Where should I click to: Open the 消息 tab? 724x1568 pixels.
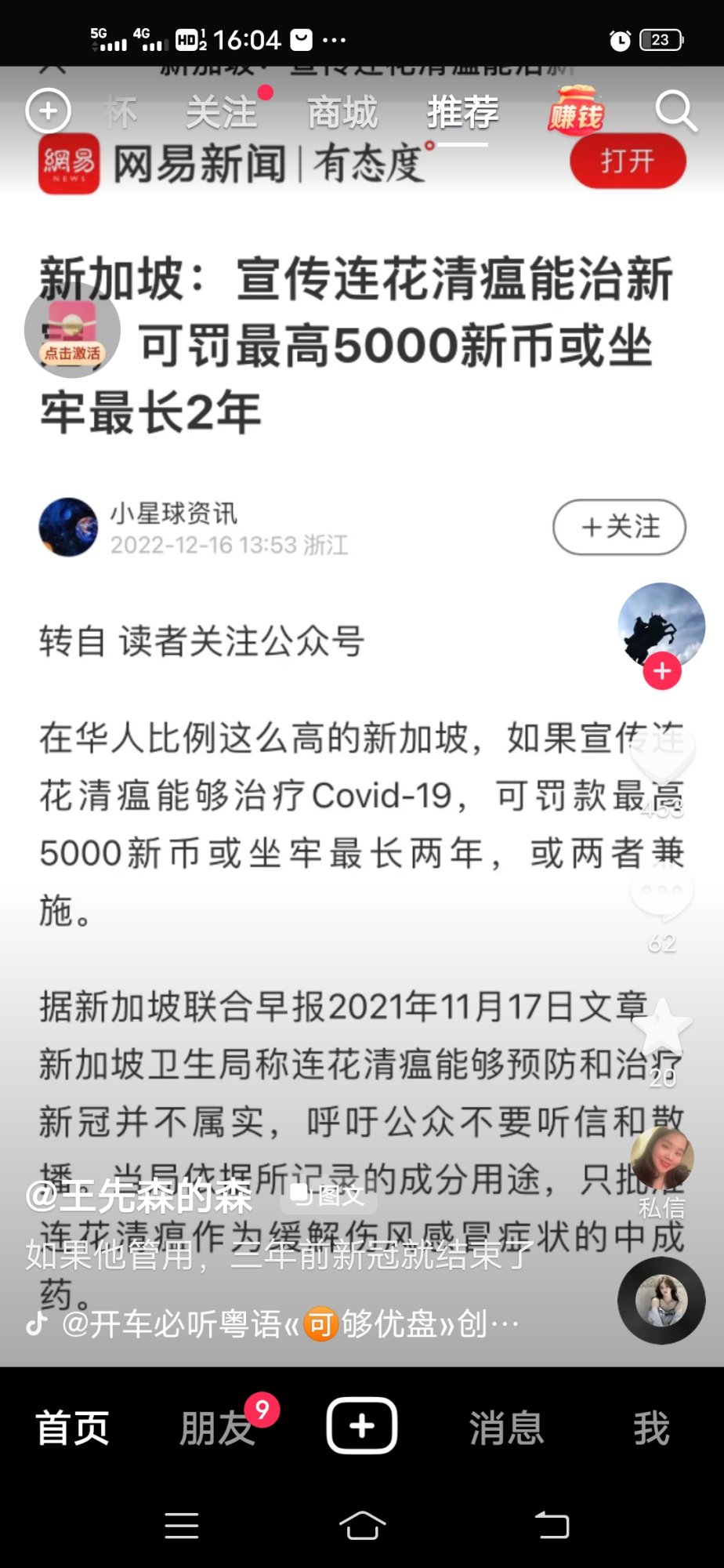coord(506,1427)
